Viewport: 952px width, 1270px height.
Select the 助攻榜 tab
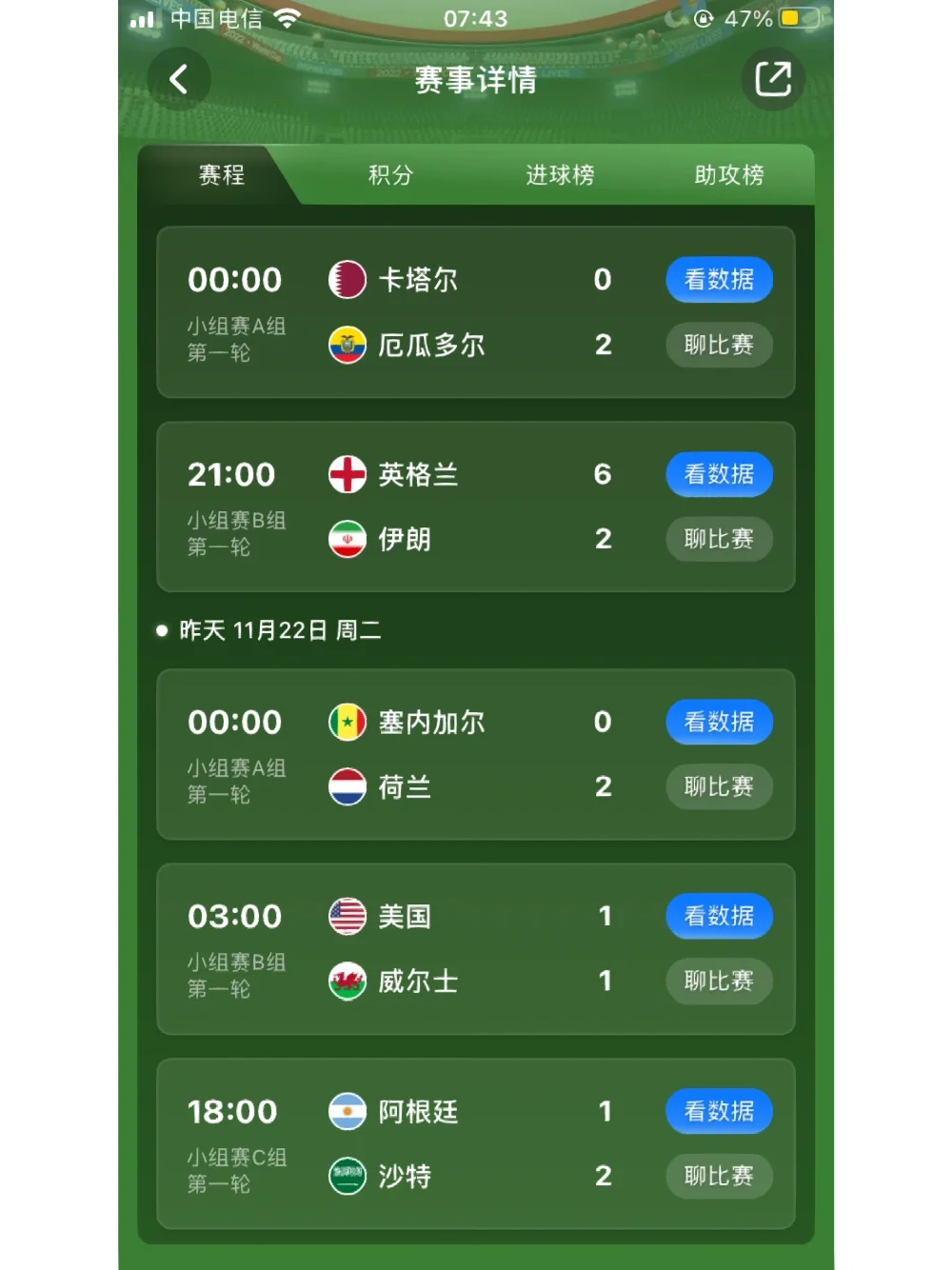click(728, 175)
